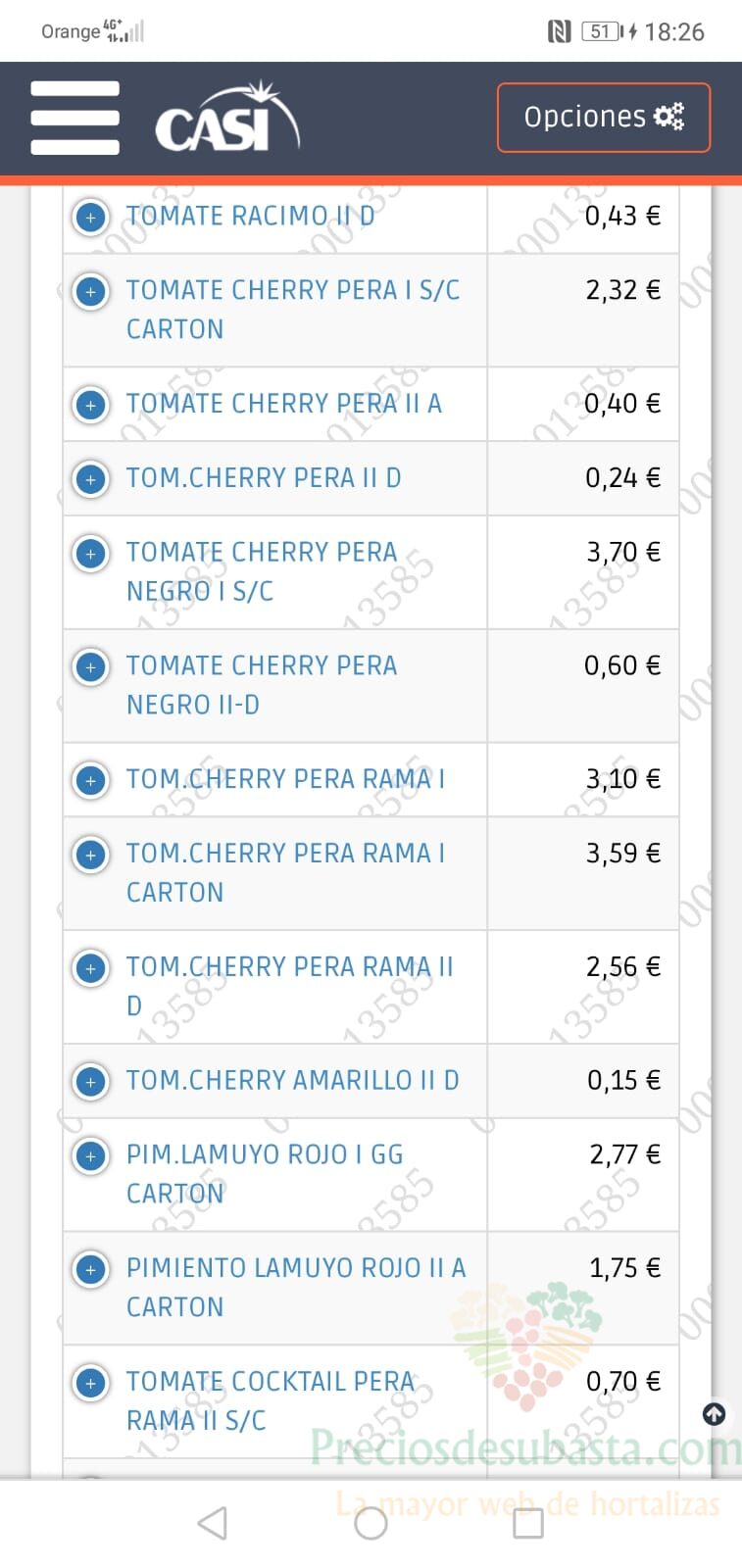The width and height of the screenshot is (742, 1568).
Task: Expand TOM.CHERRY AMARILLO II D row
Action: tap(91, 1082)
